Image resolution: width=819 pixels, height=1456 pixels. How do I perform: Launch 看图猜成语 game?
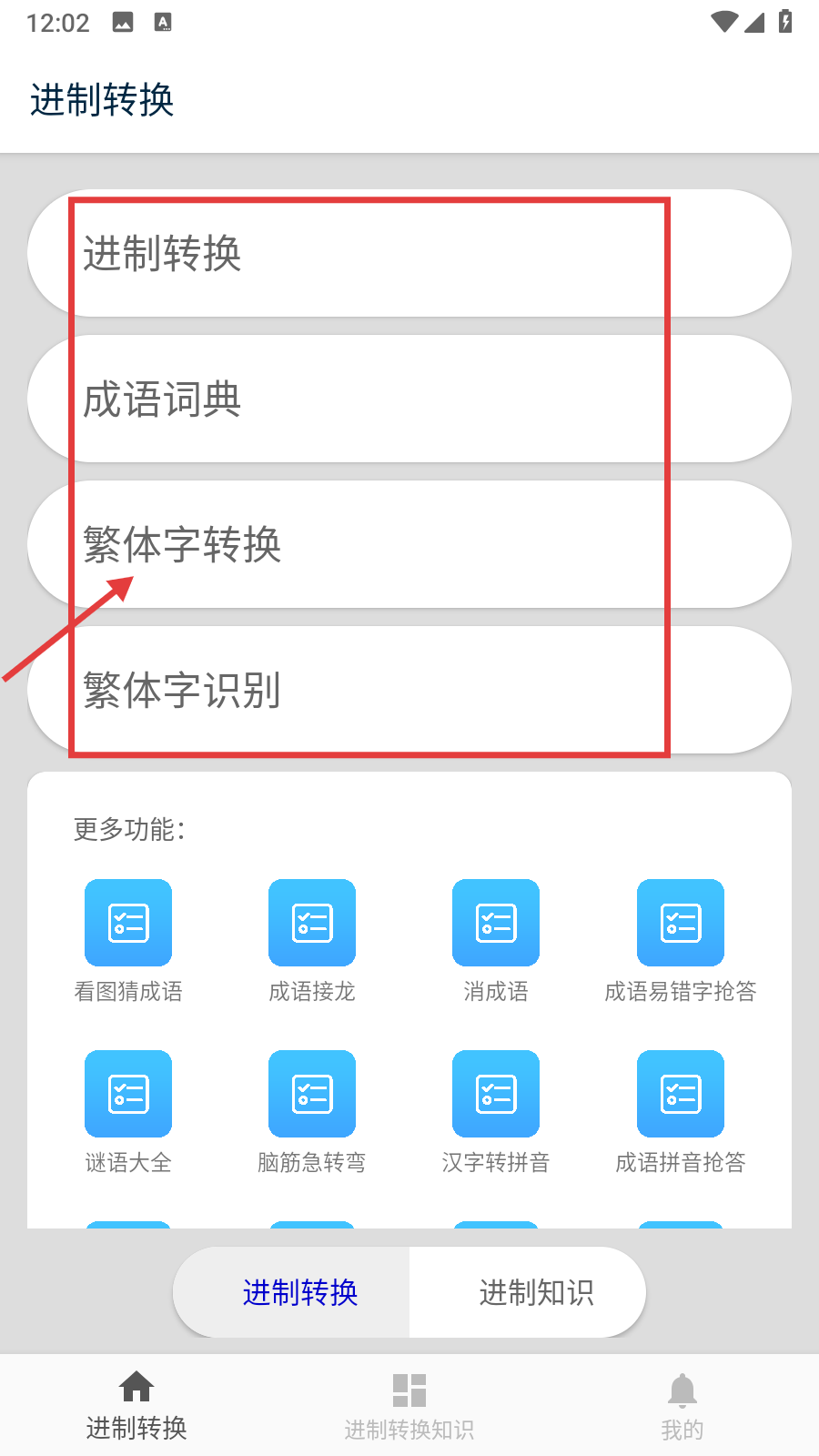(x=128, y=923)
